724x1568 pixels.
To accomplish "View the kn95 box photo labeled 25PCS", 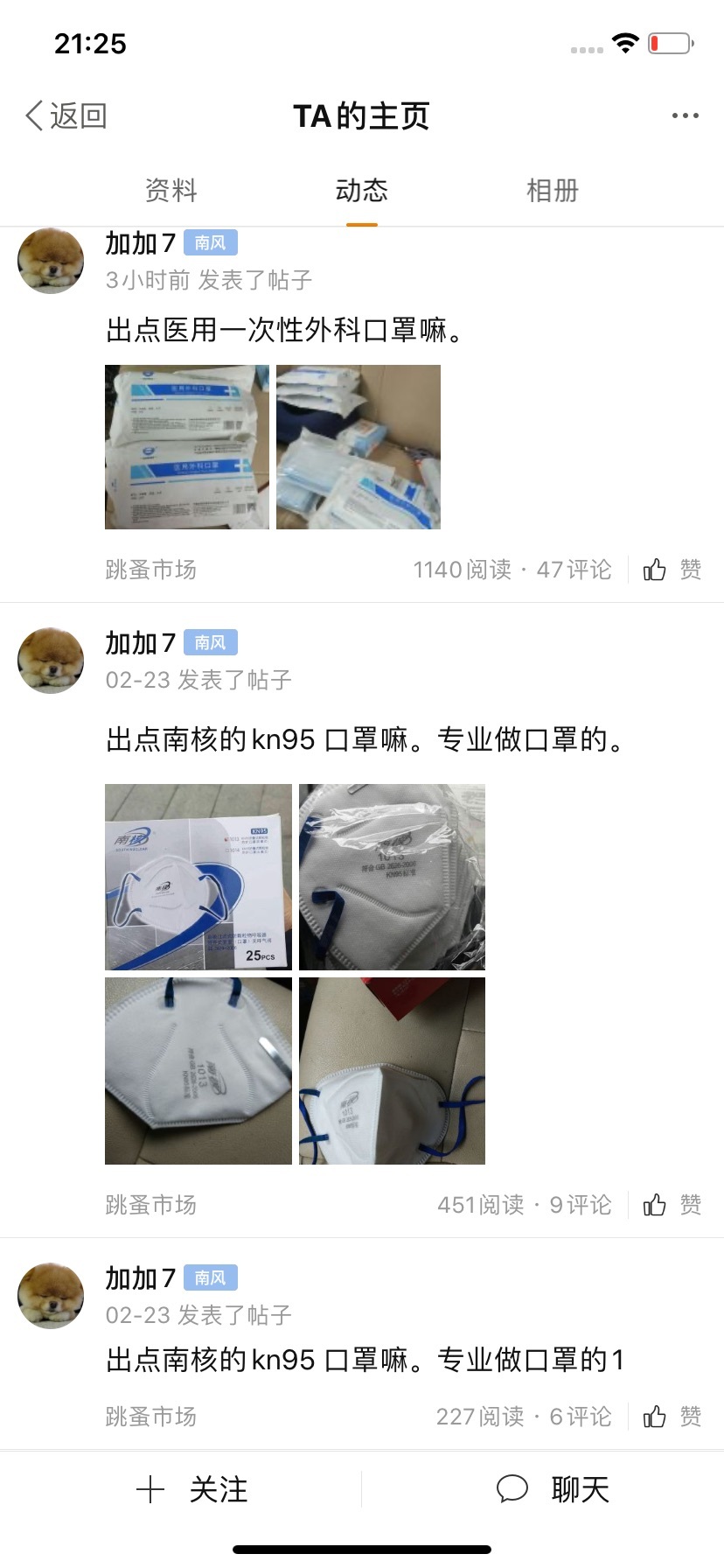I will [x=198, y=877].
